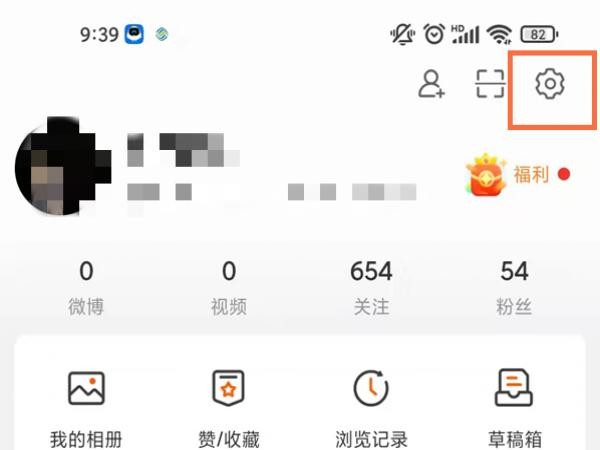
Task: View the 关注 following list
Action: click(x=371, y=287)
